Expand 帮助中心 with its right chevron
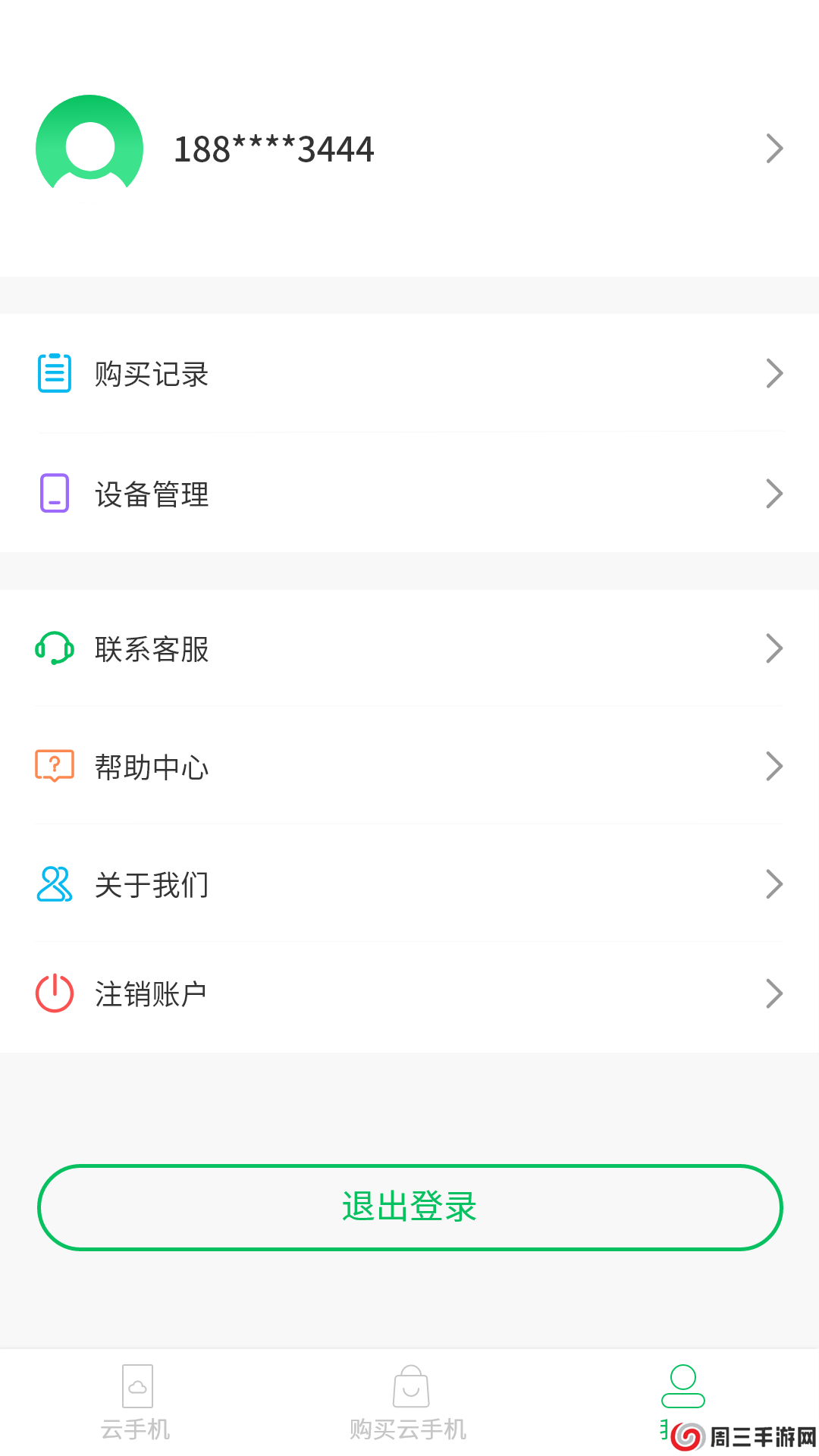 774,766
